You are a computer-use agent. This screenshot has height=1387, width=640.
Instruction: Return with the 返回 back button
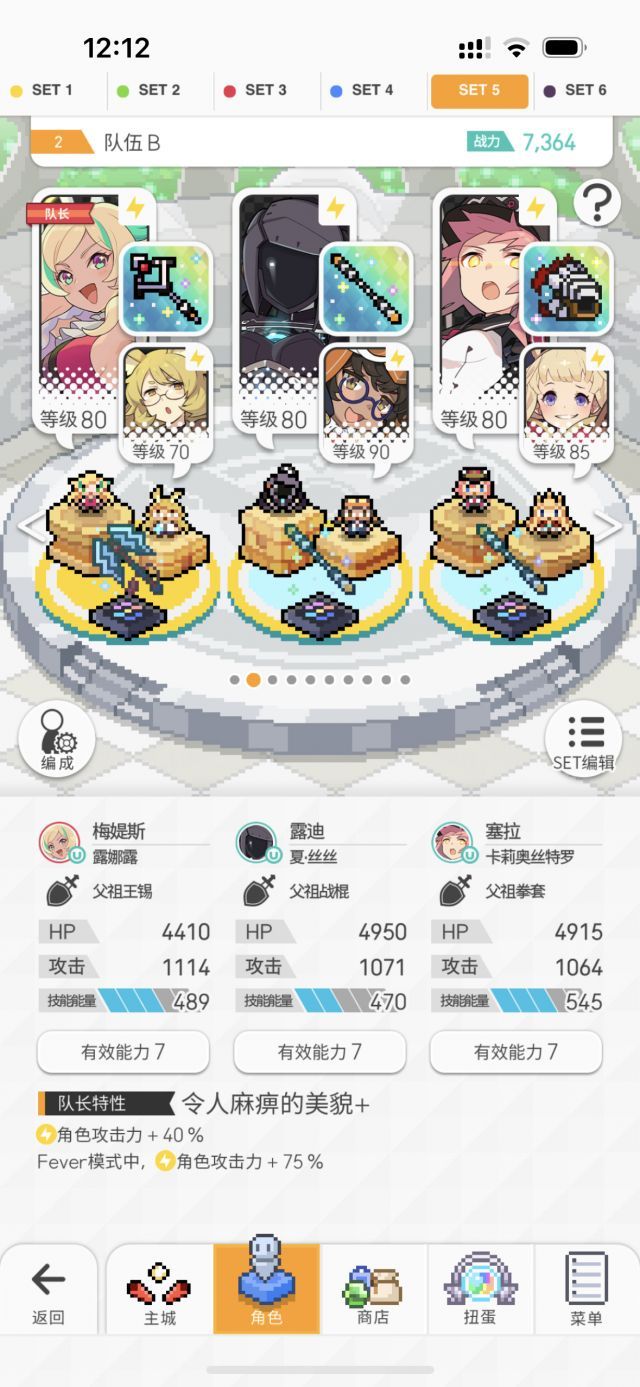pos(48,1290)
